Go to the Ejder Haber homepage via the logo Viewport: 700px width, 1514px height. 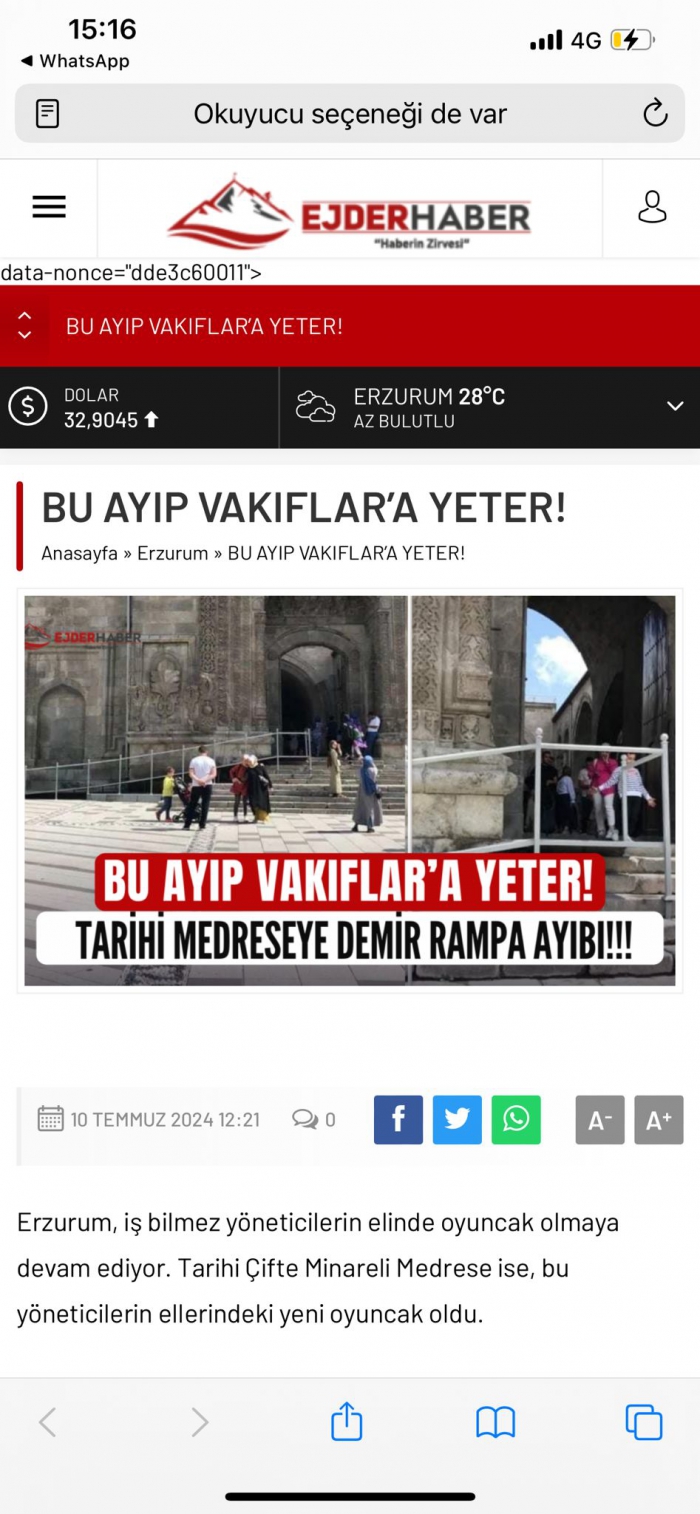[349, 212]
